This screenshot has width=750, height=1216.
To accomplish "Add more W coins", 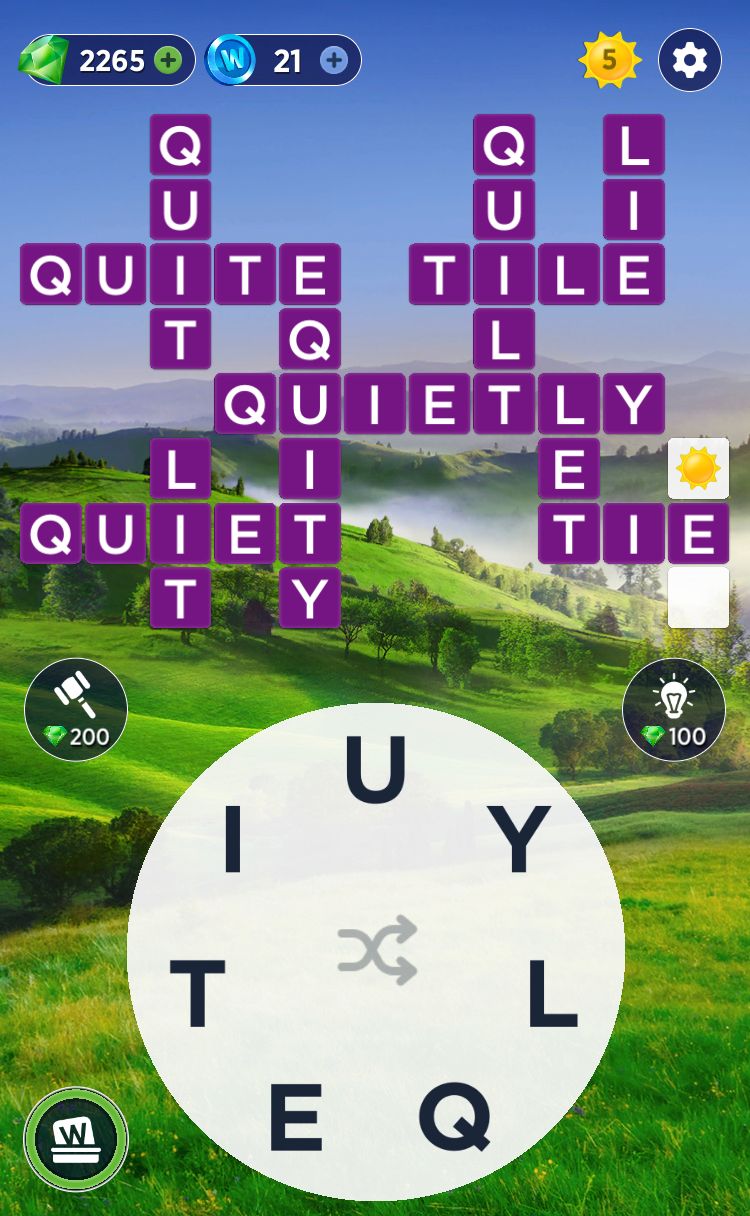I will (x=334, y=61).
